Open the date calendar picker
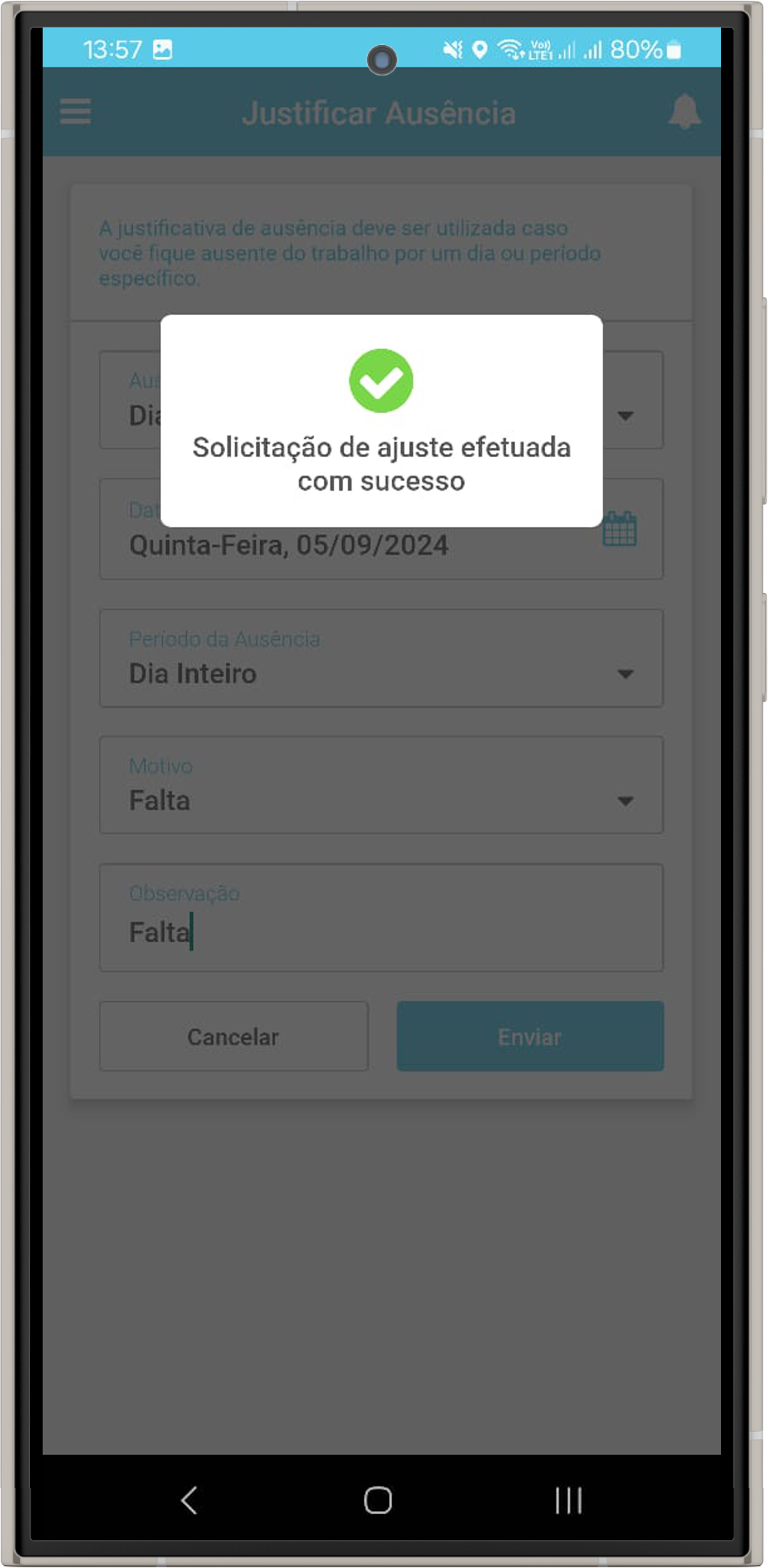Viewport: 768px width, 1568px height. 619,529
